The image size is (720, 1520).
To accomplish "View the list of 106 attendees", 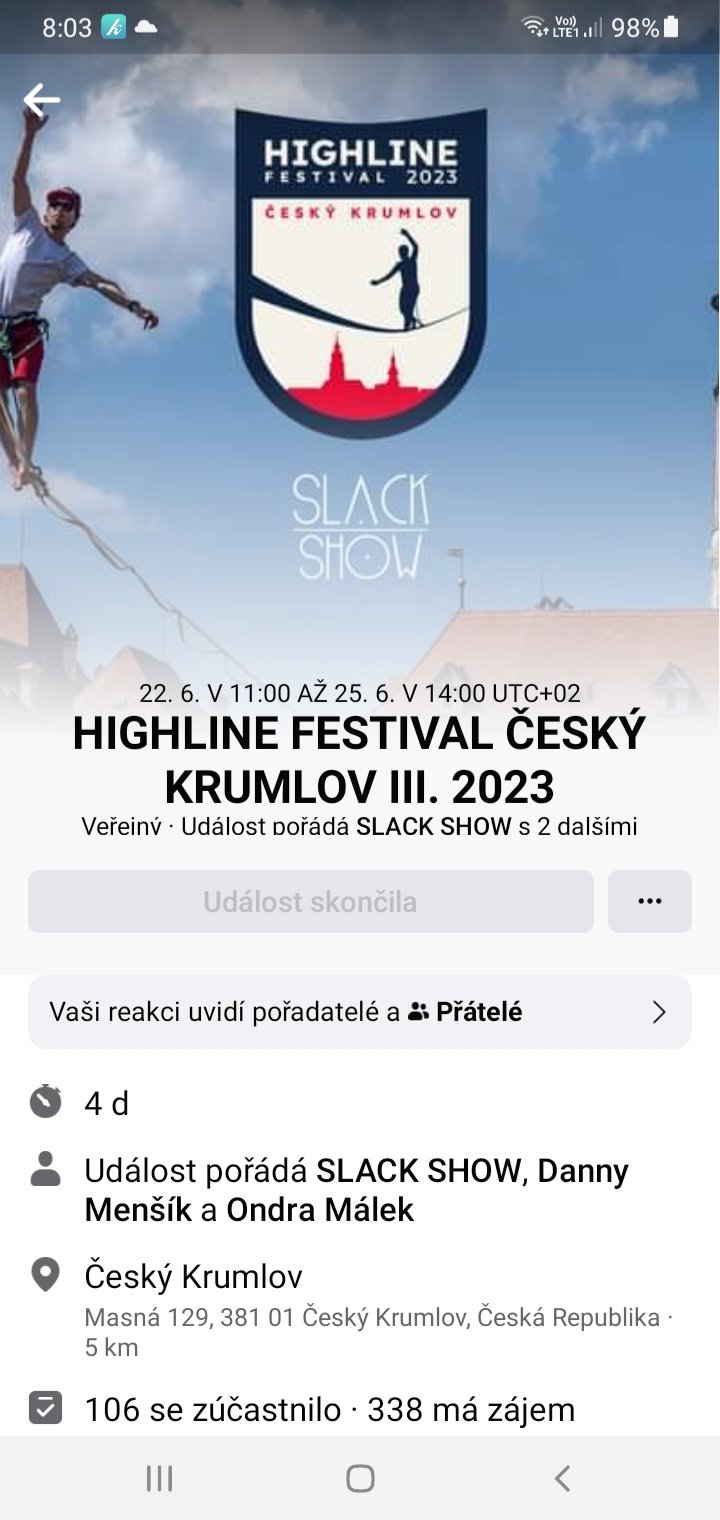I will click(x=212, y=1410).
